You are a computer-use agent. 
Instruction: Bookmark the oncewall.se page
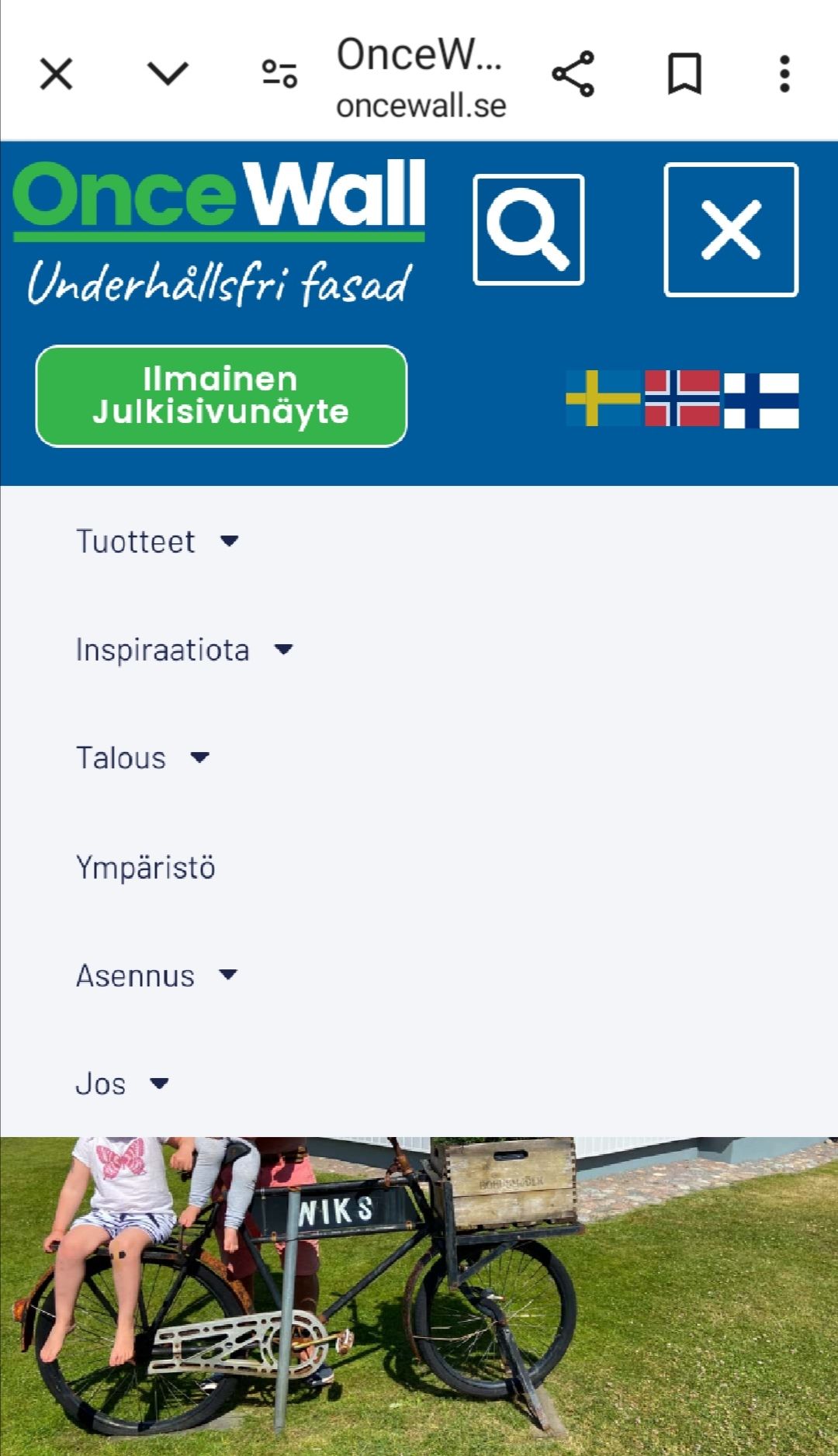click(684, 75)
